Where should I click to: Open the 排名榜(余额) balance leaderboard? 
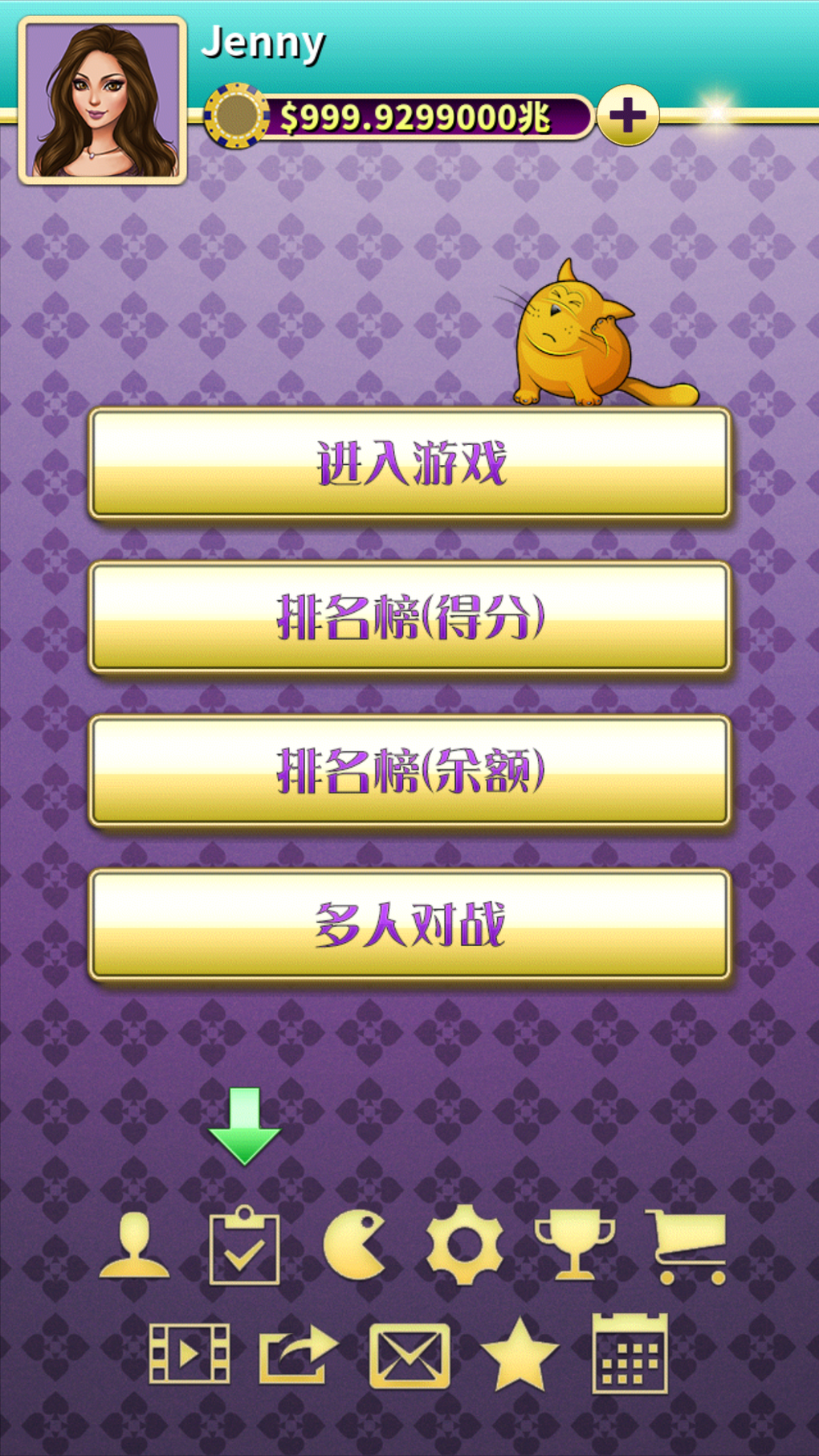(409, 770)
